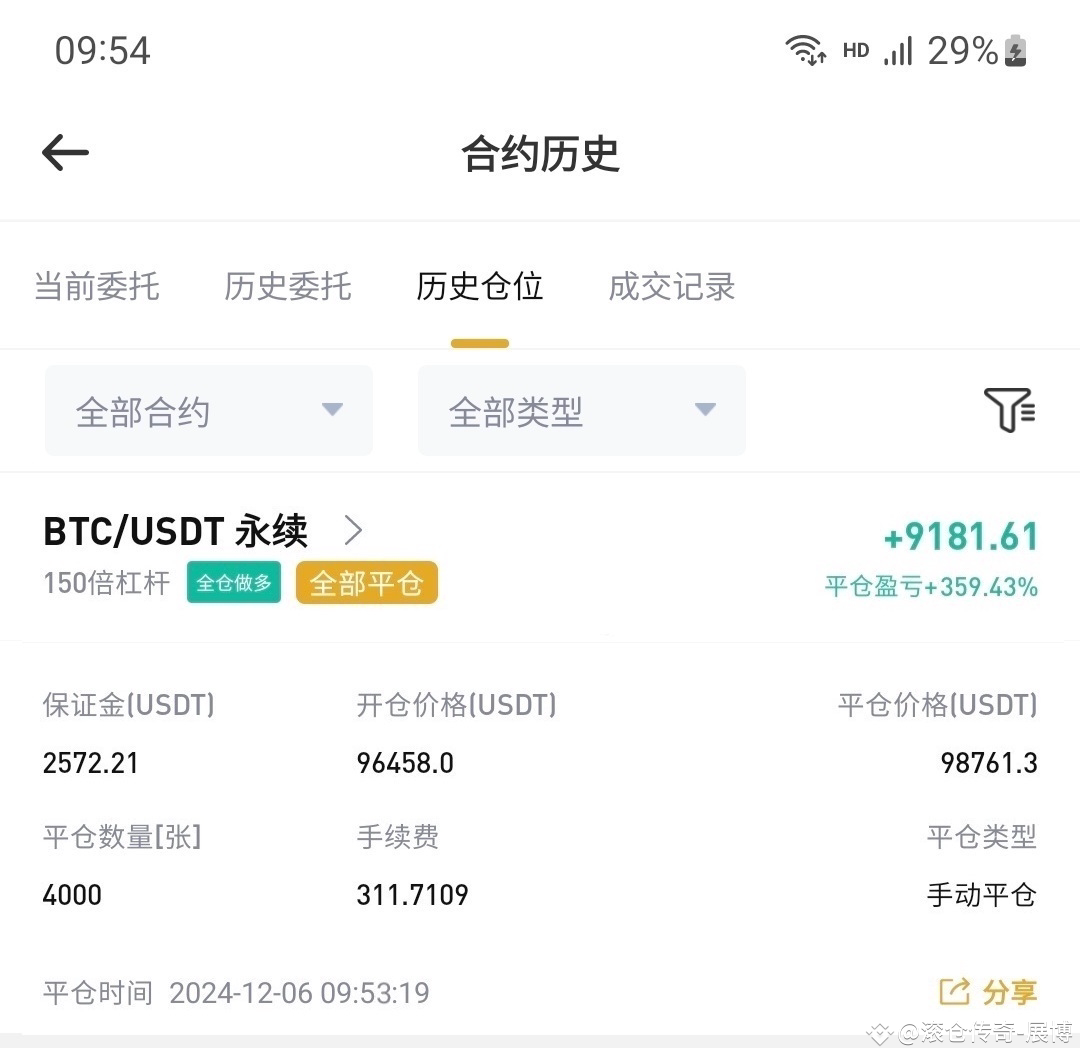Expand the 全部合约 dropdown
1080x1055 pixels.
pyautogui.click(x=209, y=411)
